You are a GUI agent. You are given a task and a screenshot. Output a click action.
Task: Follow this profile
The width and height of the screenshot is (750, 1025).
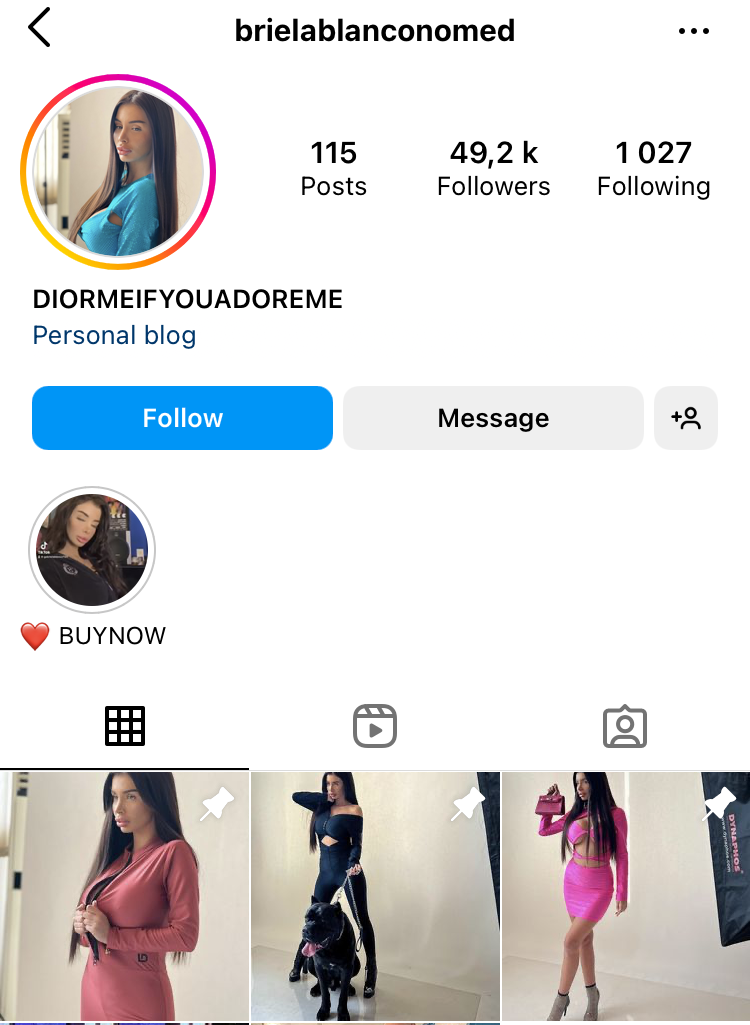tap(182, 418)
